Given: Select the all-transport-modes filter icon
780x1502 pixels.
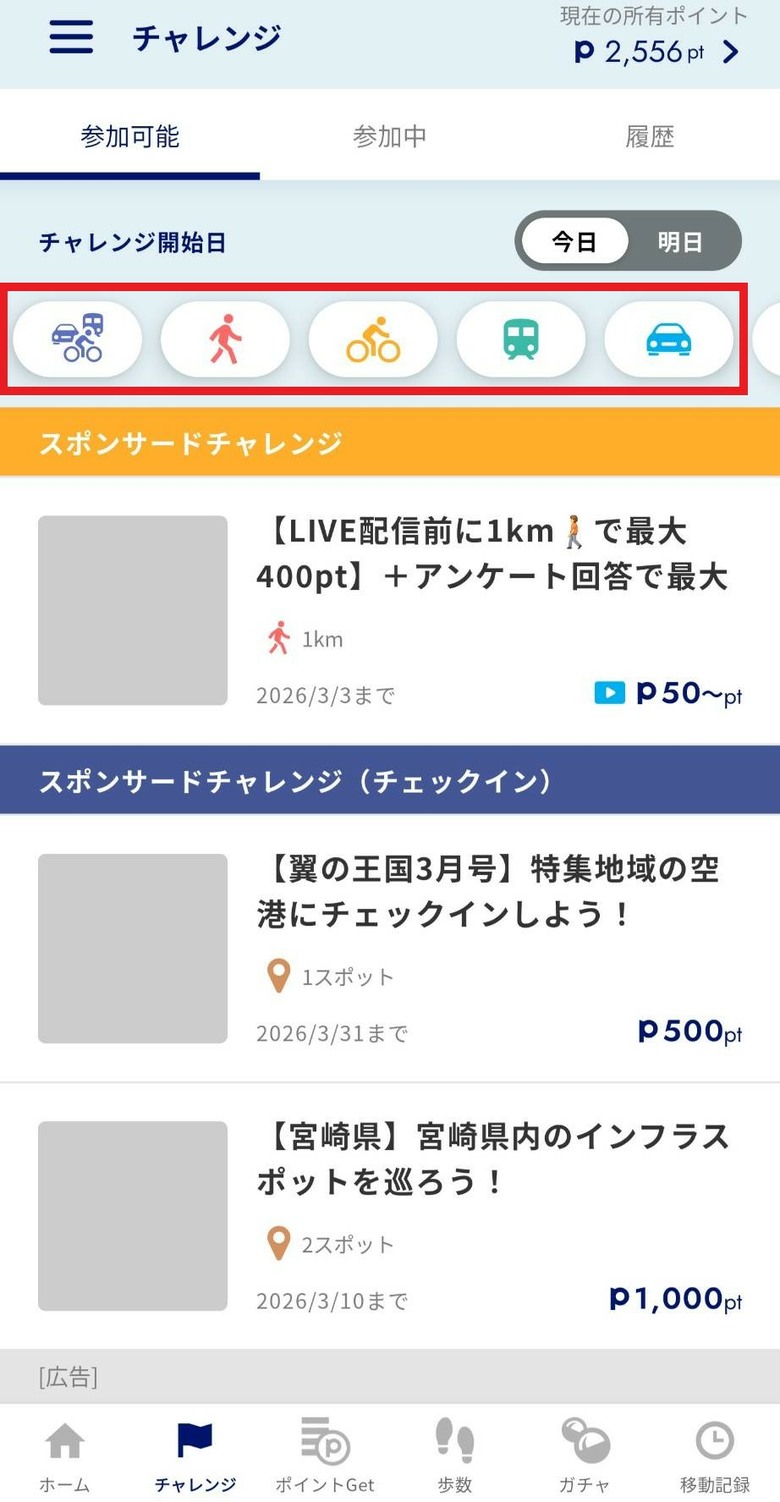Looking at the screenshot, I should pyautogui.click(x=77, y=340).
